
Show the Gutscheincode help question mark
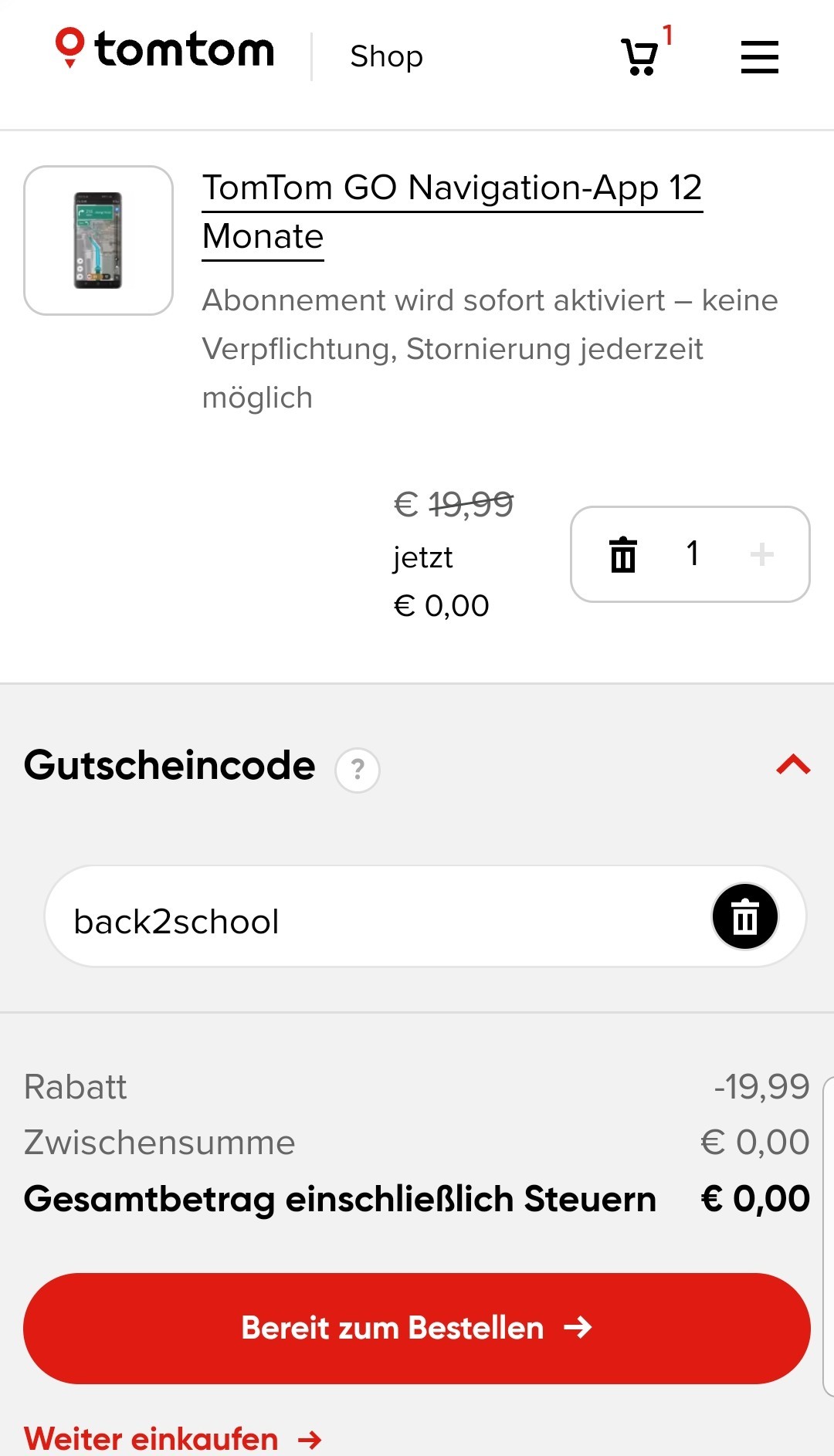point(358,770)
